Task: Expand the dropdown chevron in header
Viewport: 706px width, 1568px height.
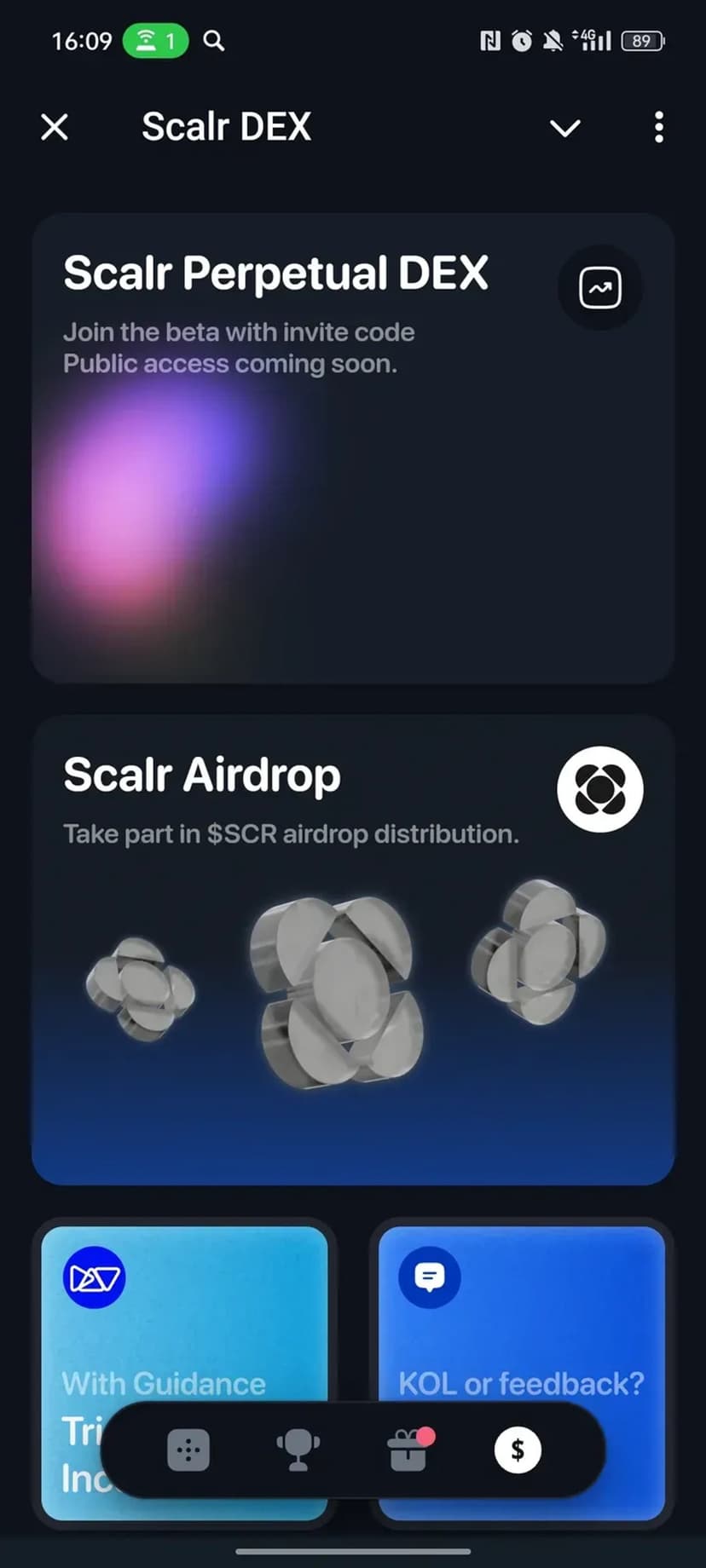Action: 564,128
